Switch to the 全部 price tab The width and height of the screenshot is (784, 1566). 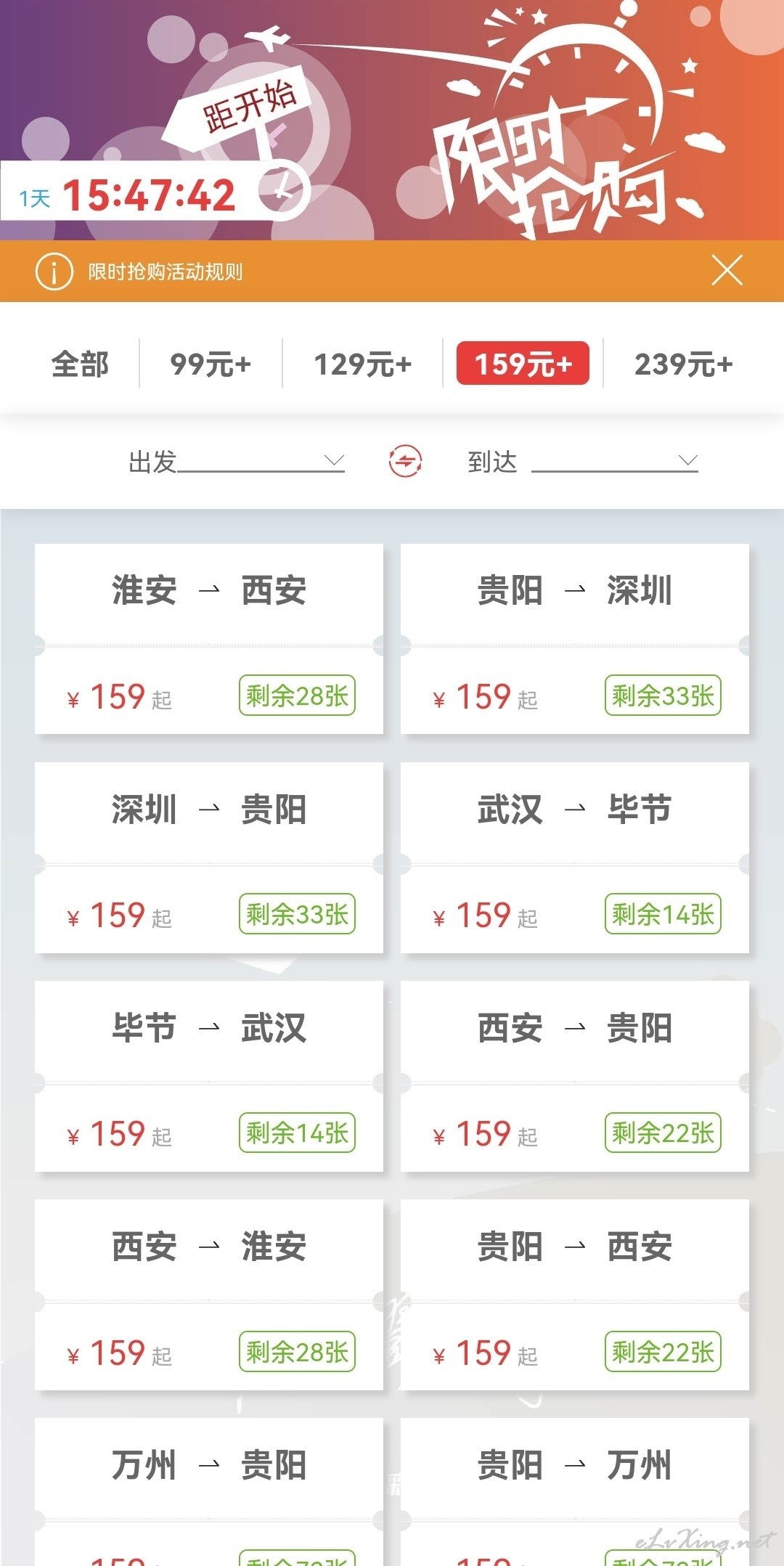80,364
